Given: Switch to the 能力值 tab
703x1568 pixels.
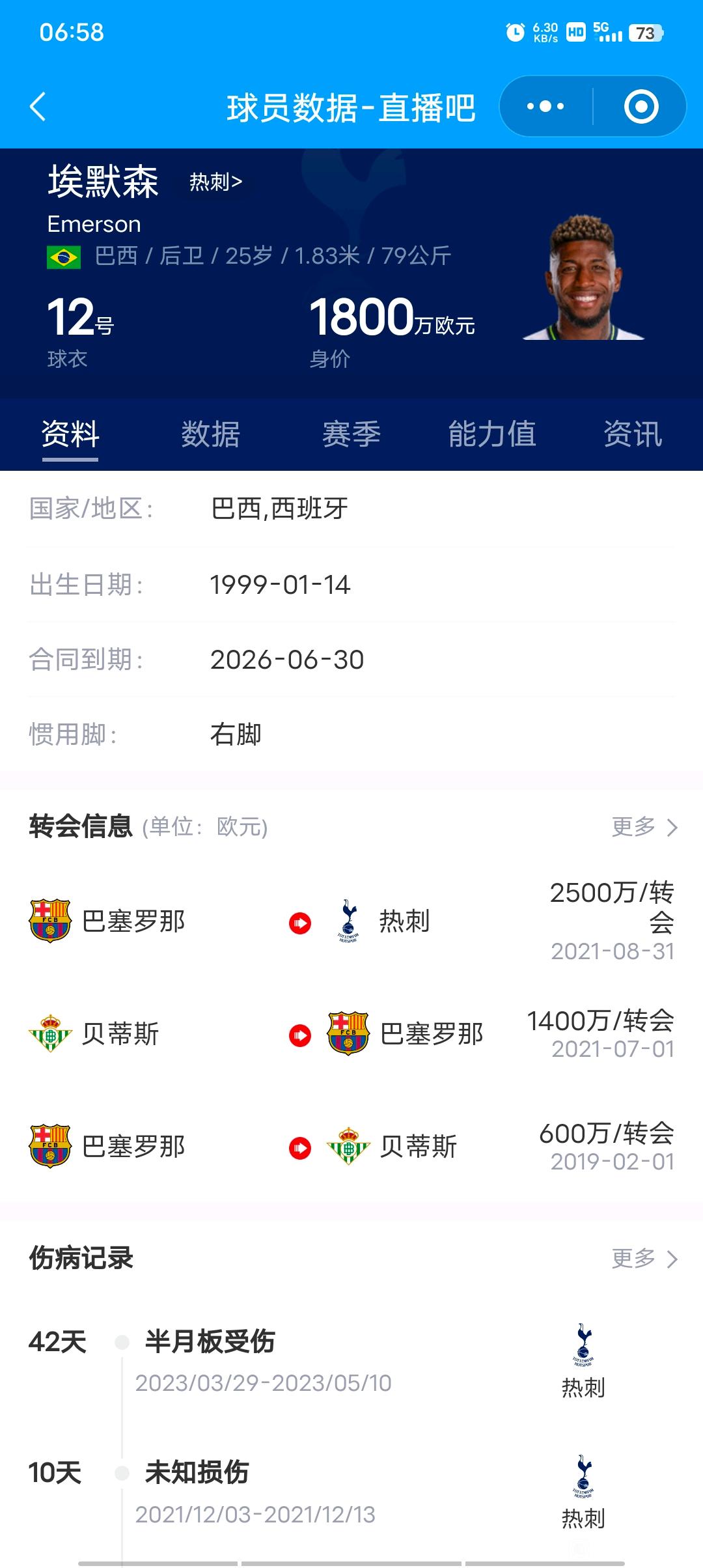Looking at the screenshot, I should tap(492, 434).
